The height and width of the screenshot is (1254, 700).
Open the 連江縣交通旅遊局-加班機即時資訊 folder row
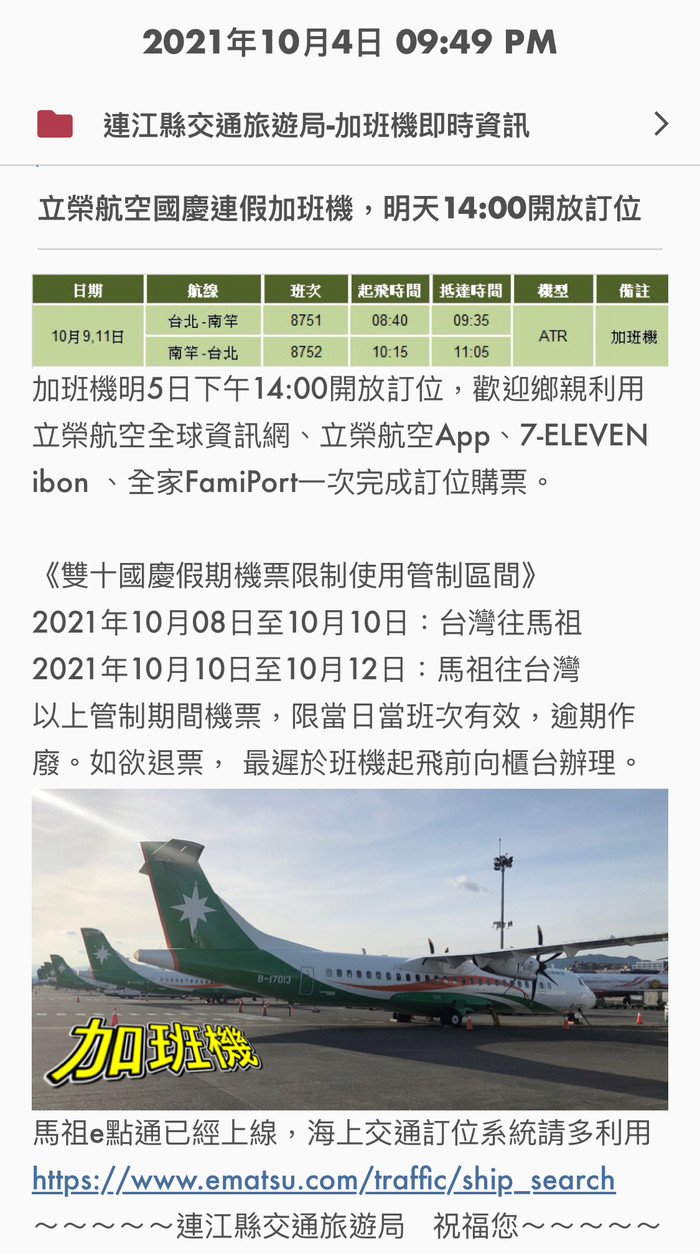click(x=350, y=125)
